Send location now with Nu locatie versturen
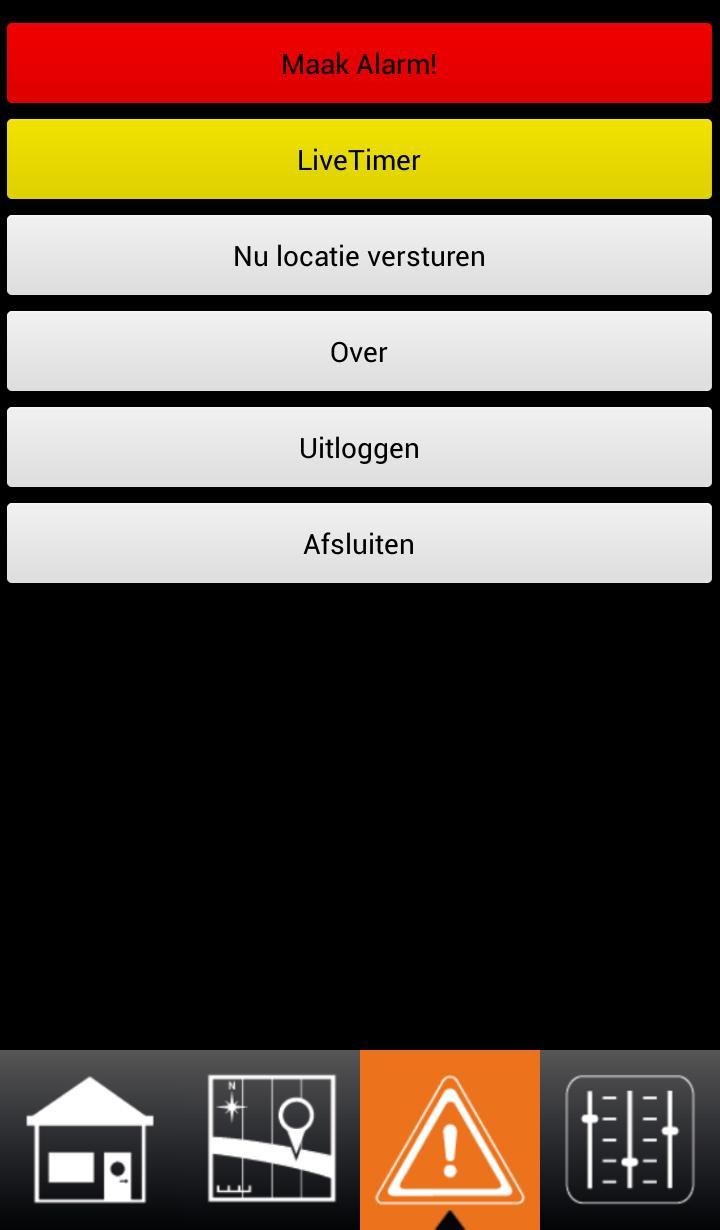The image size is (720, 1230). tap(359, 255)
